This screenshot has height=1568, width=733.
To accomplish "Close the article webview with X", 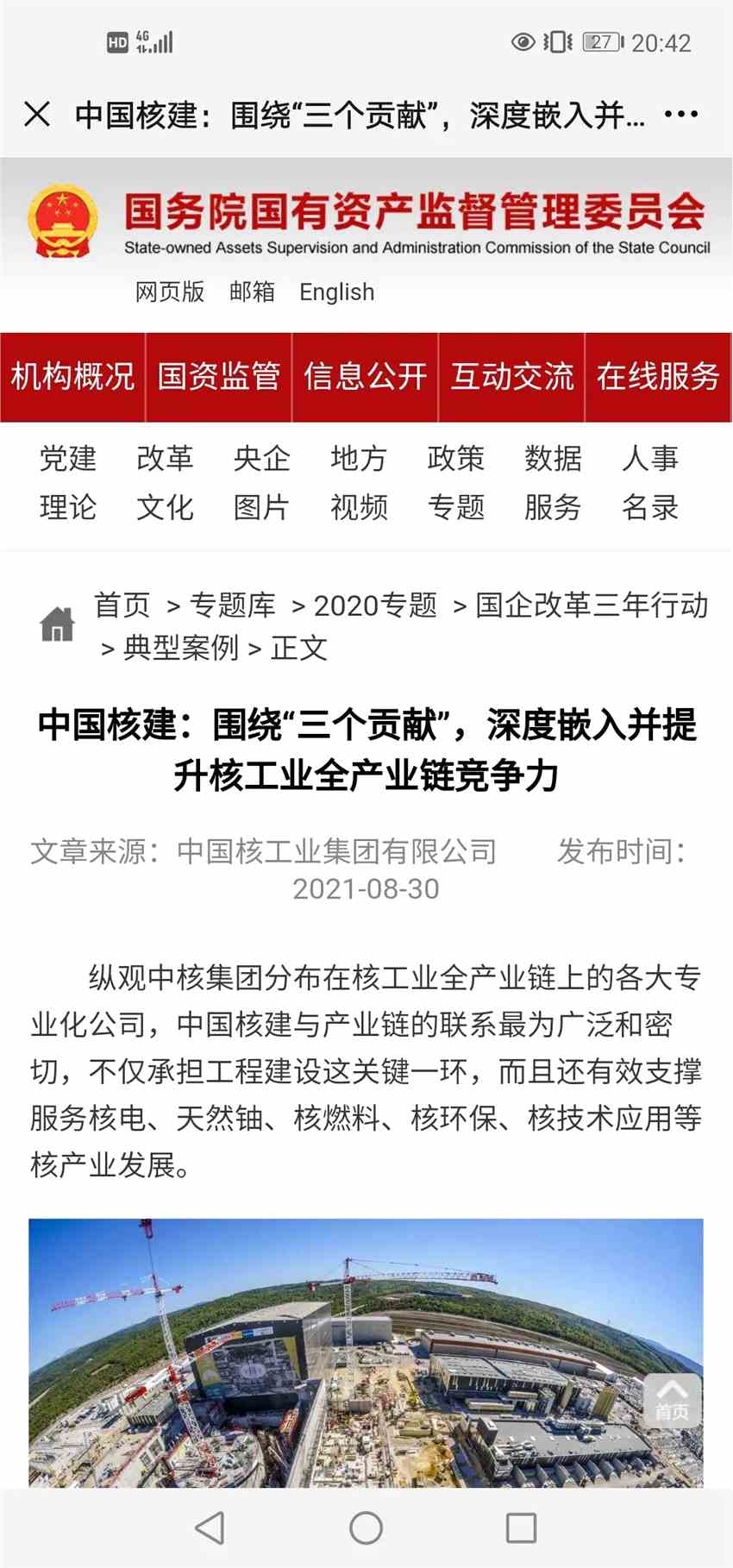I will click(37, 114).
